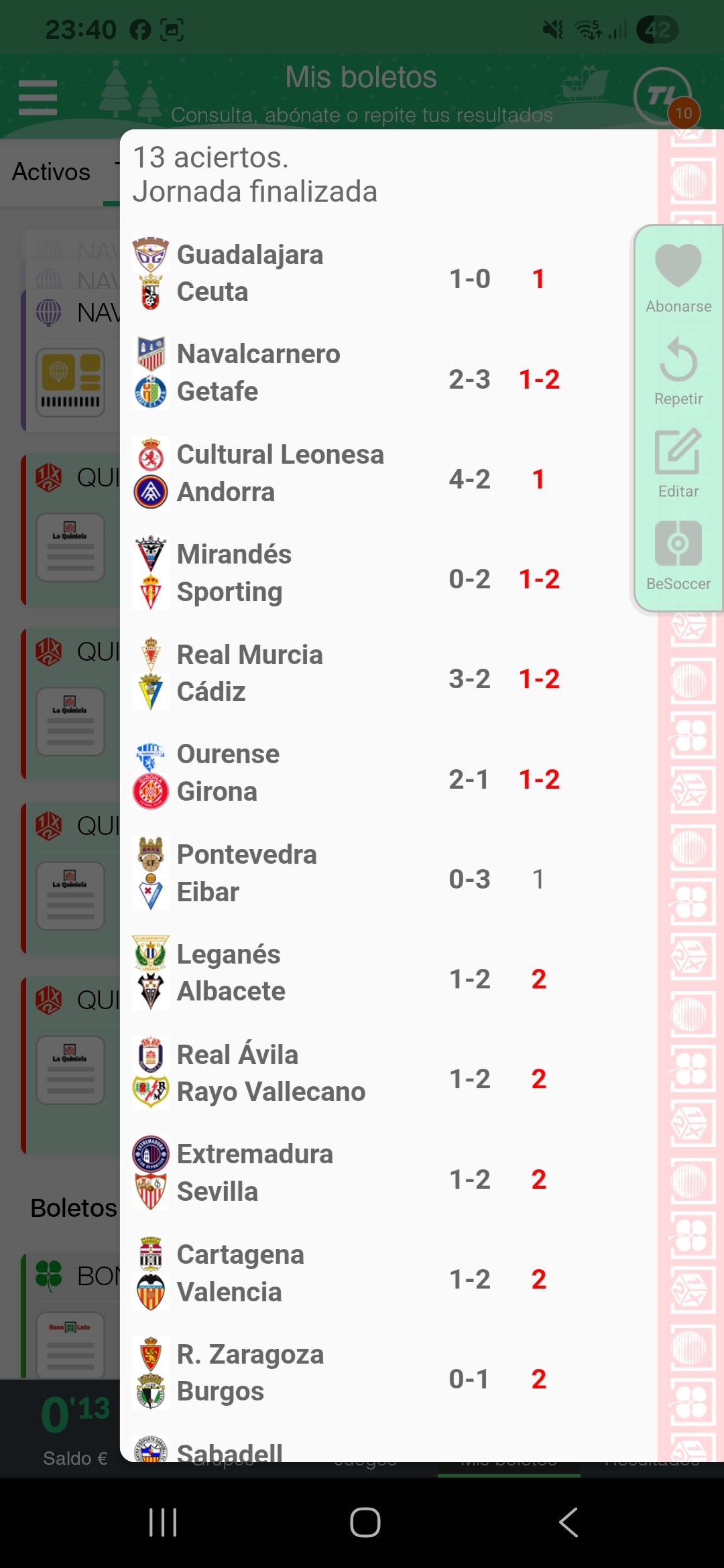724x1568 pixels.
Task: Repeat this ticket with Repetir
Action: [x=678, y=371]
